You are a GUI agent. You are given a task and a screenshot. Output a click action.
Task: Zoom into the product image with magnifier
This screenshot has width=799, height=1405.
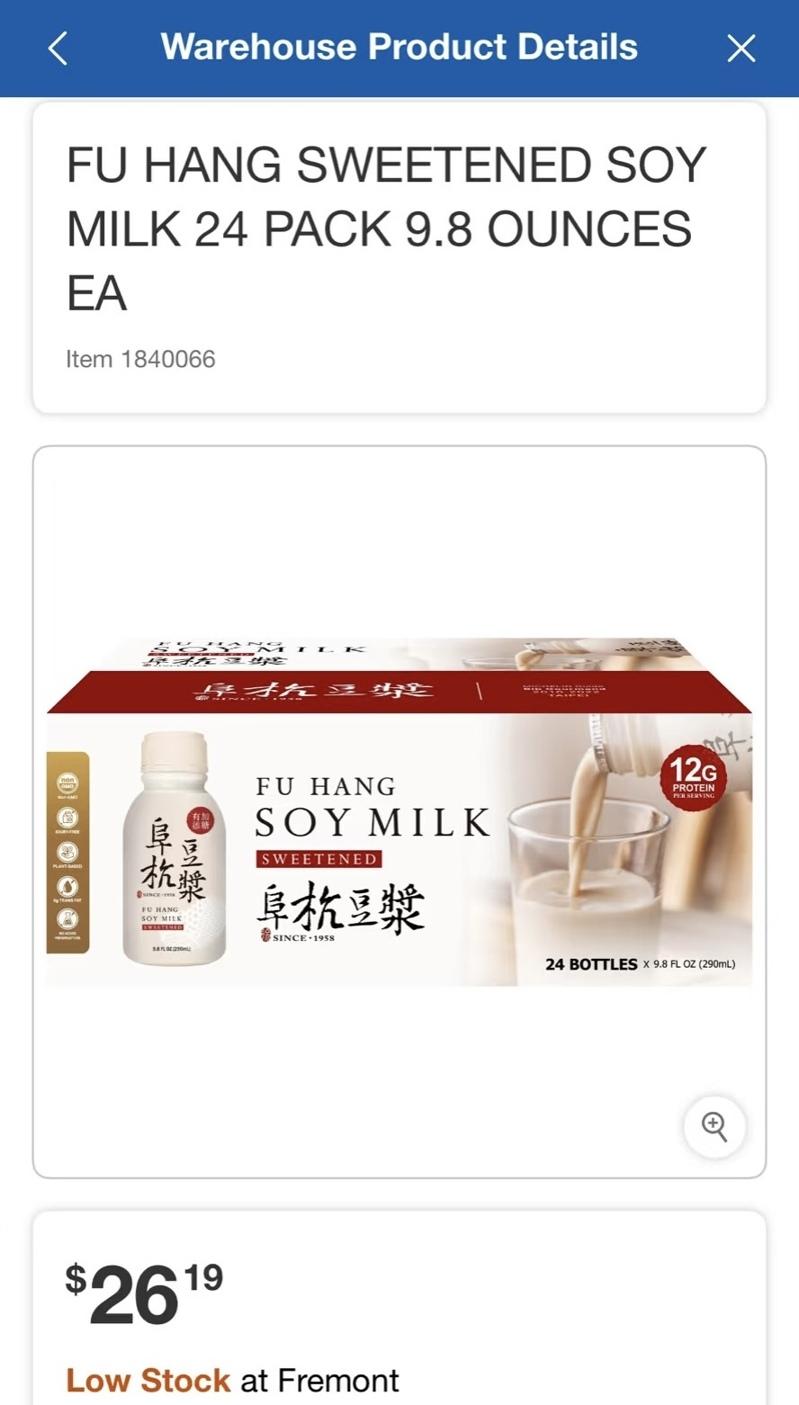pyautogui.click(x=714, y=1127)
